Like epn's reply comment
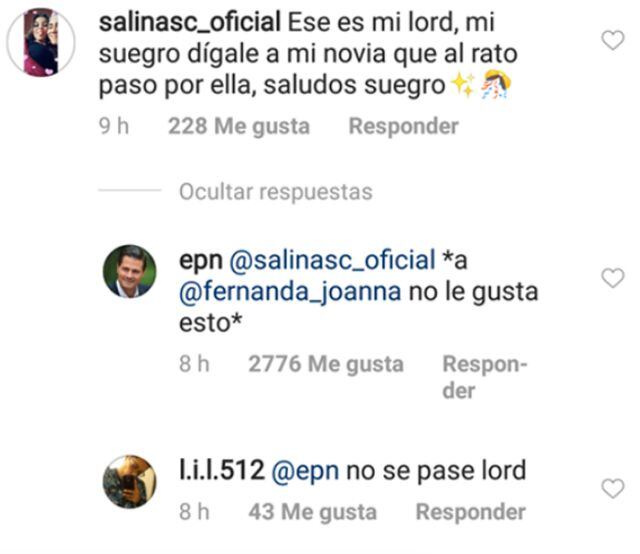This screenshot has height=554, width=640. (611, 278)
